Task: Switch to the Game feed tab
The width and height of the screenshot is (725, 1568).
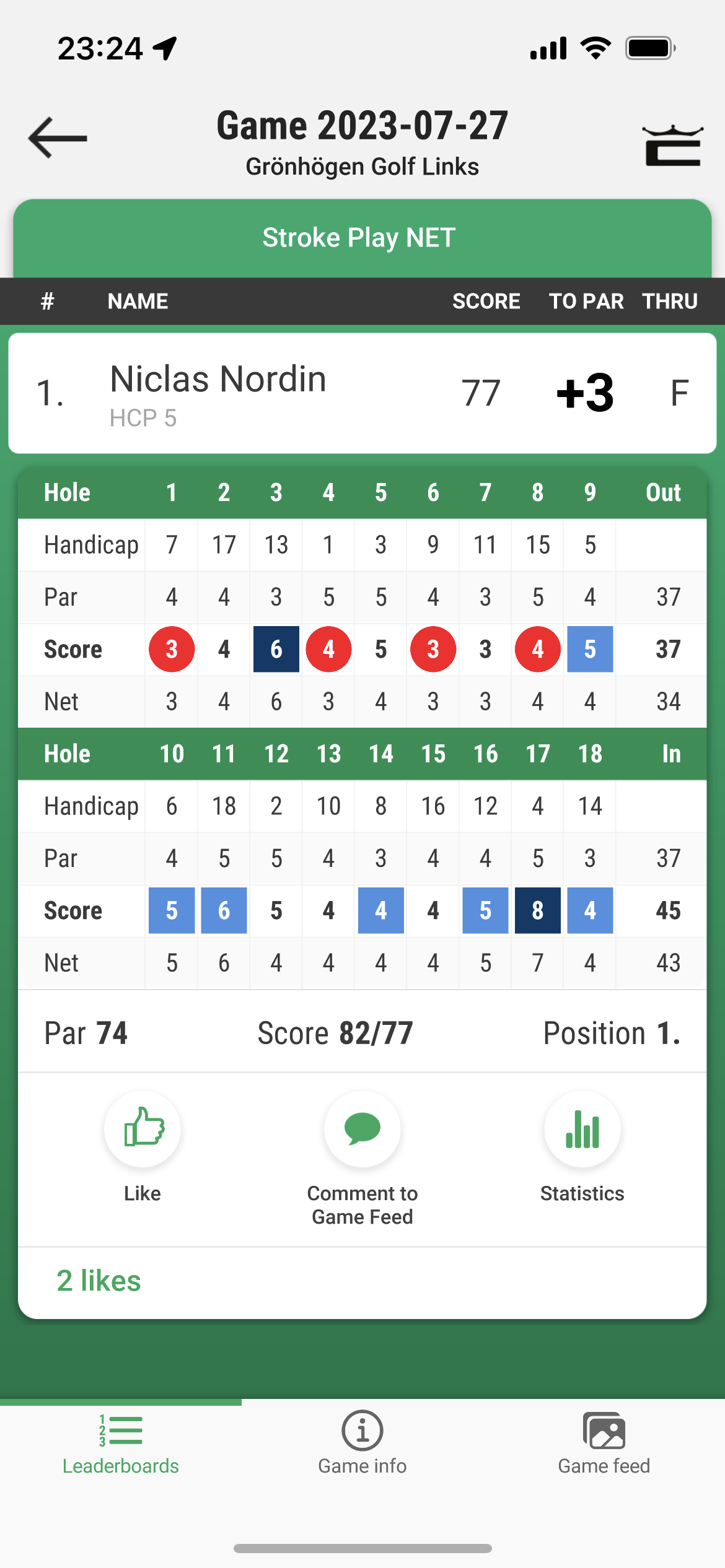Action: [x=604, y=1443]
